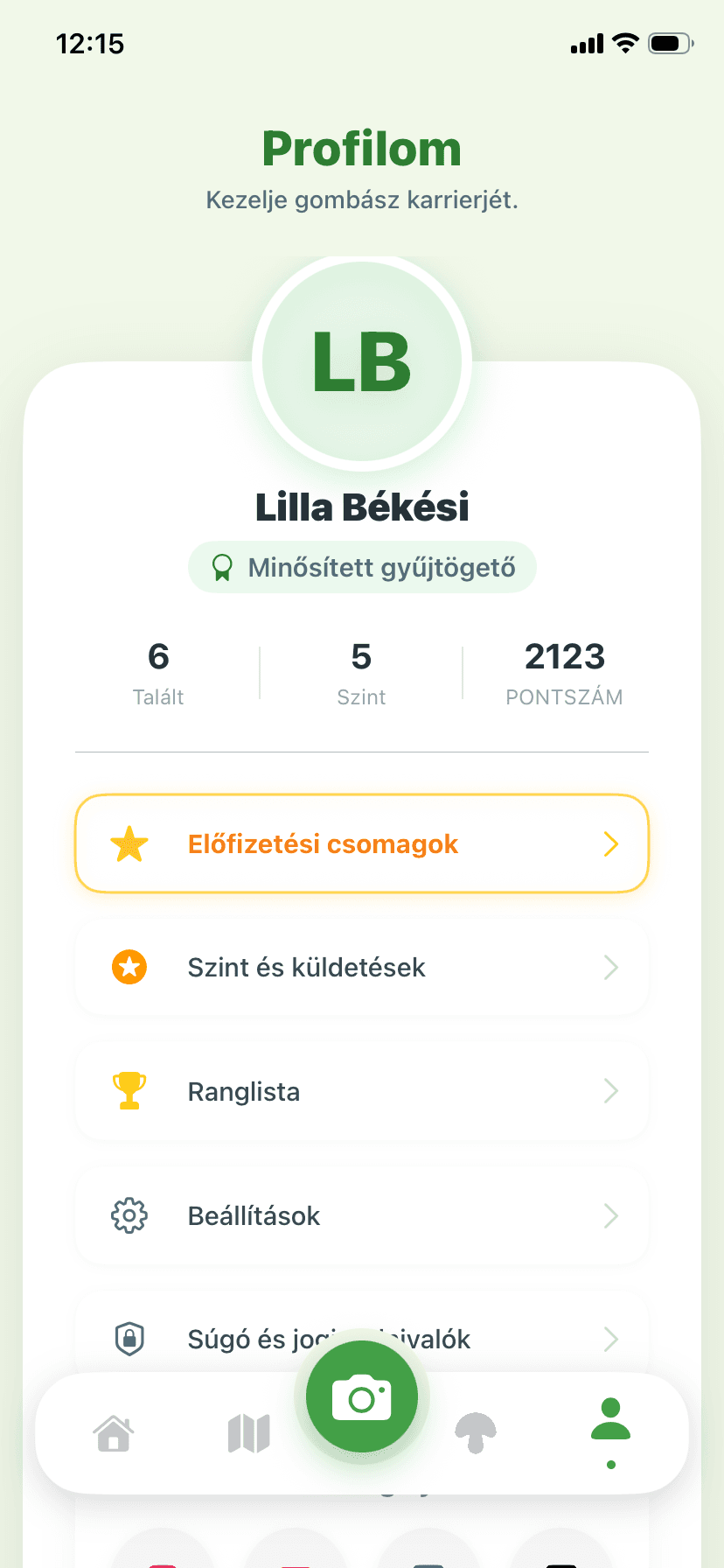Open Beállítások settings
Viewport: 724px width, 1568px height.
tap(362, 1215)
